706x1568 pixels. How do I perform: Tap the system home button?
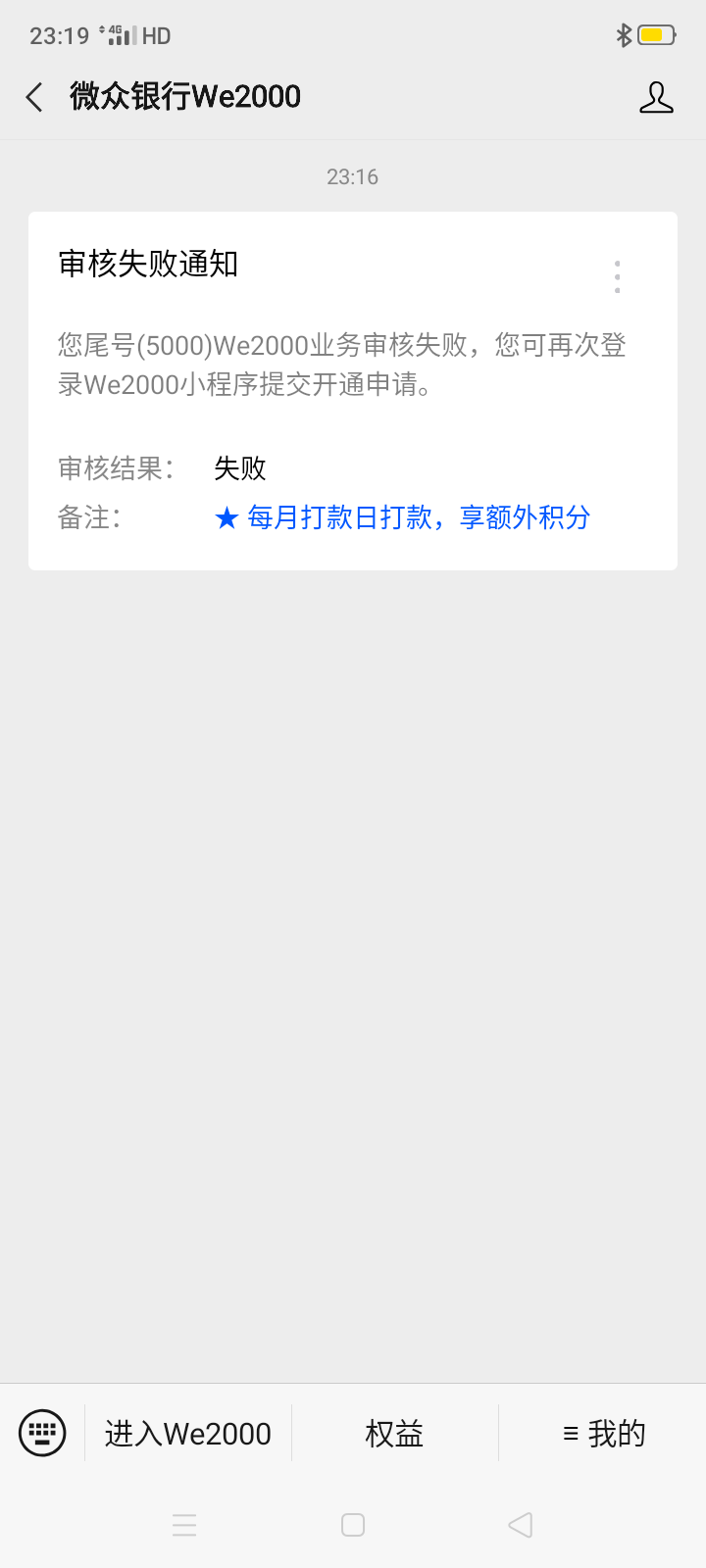click(353, 1525)
